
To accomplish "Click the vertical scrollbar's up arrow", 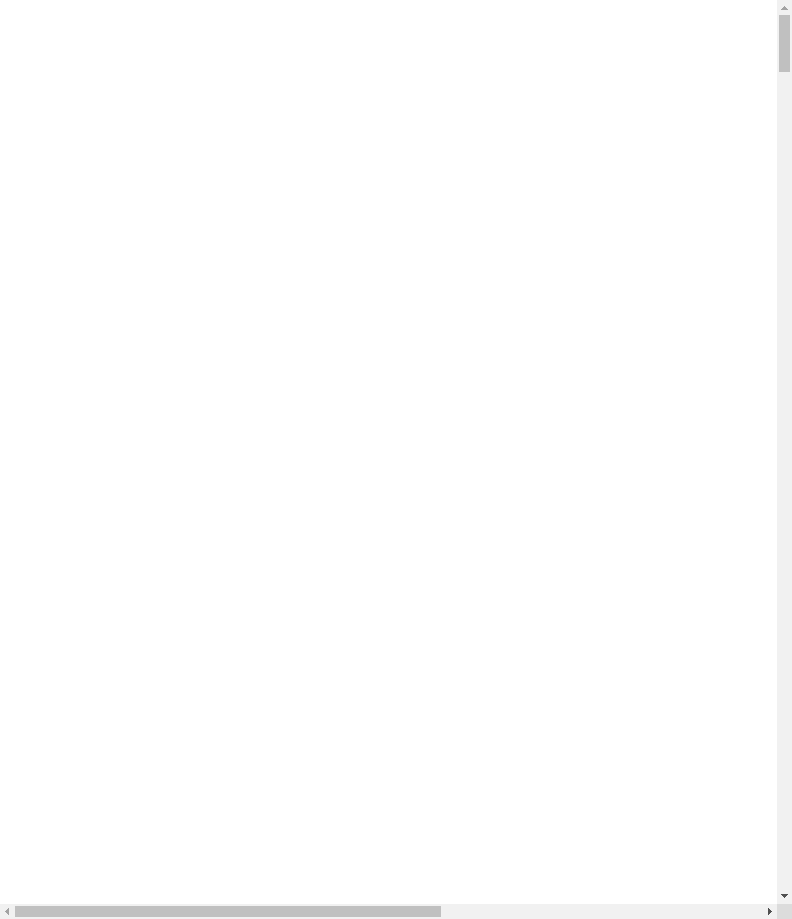I will click(x=784, y=7).
